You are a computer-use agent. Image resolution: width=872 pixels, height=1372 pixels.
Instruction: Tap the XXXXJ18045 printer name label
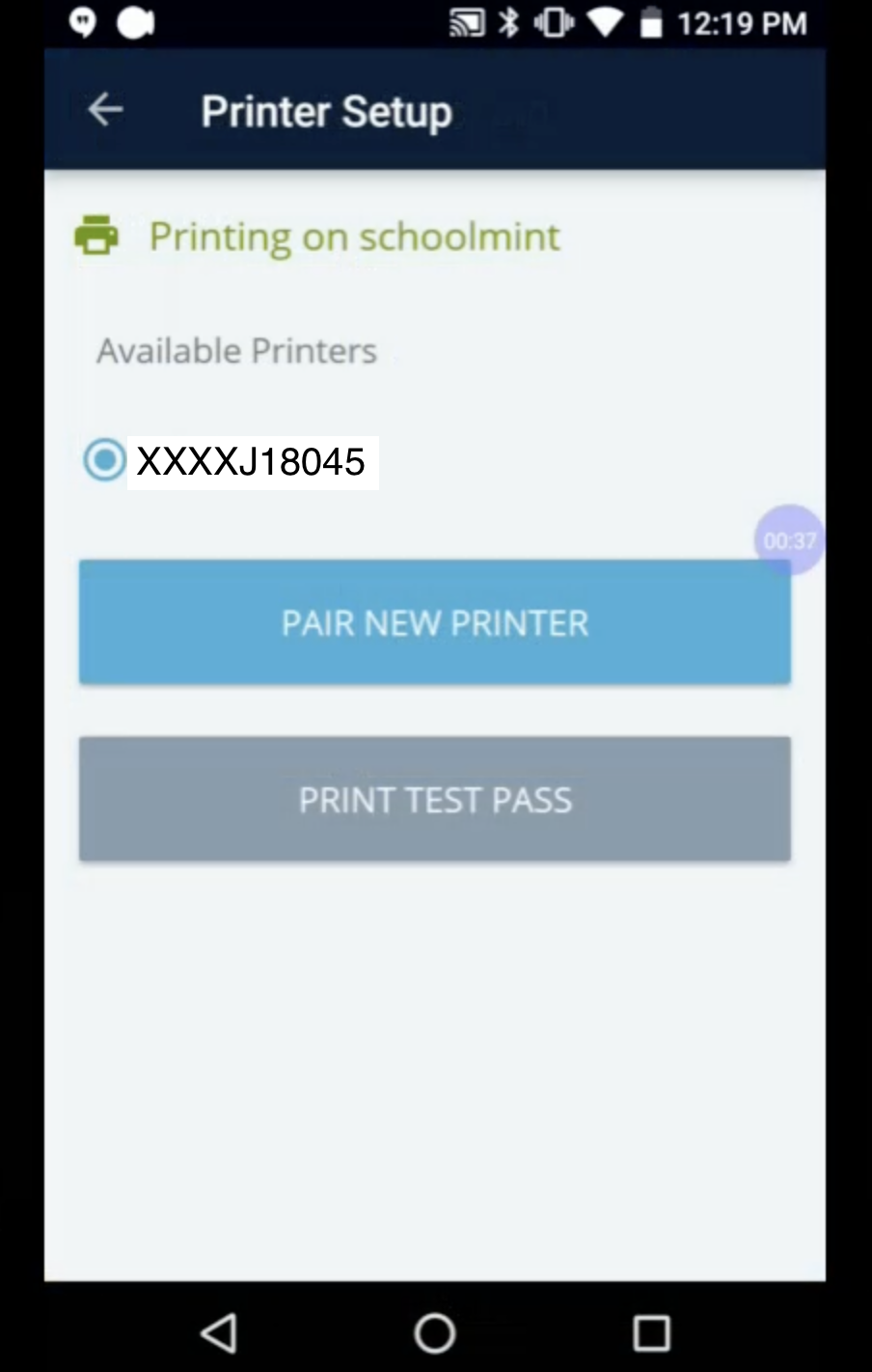click(251, 461)
